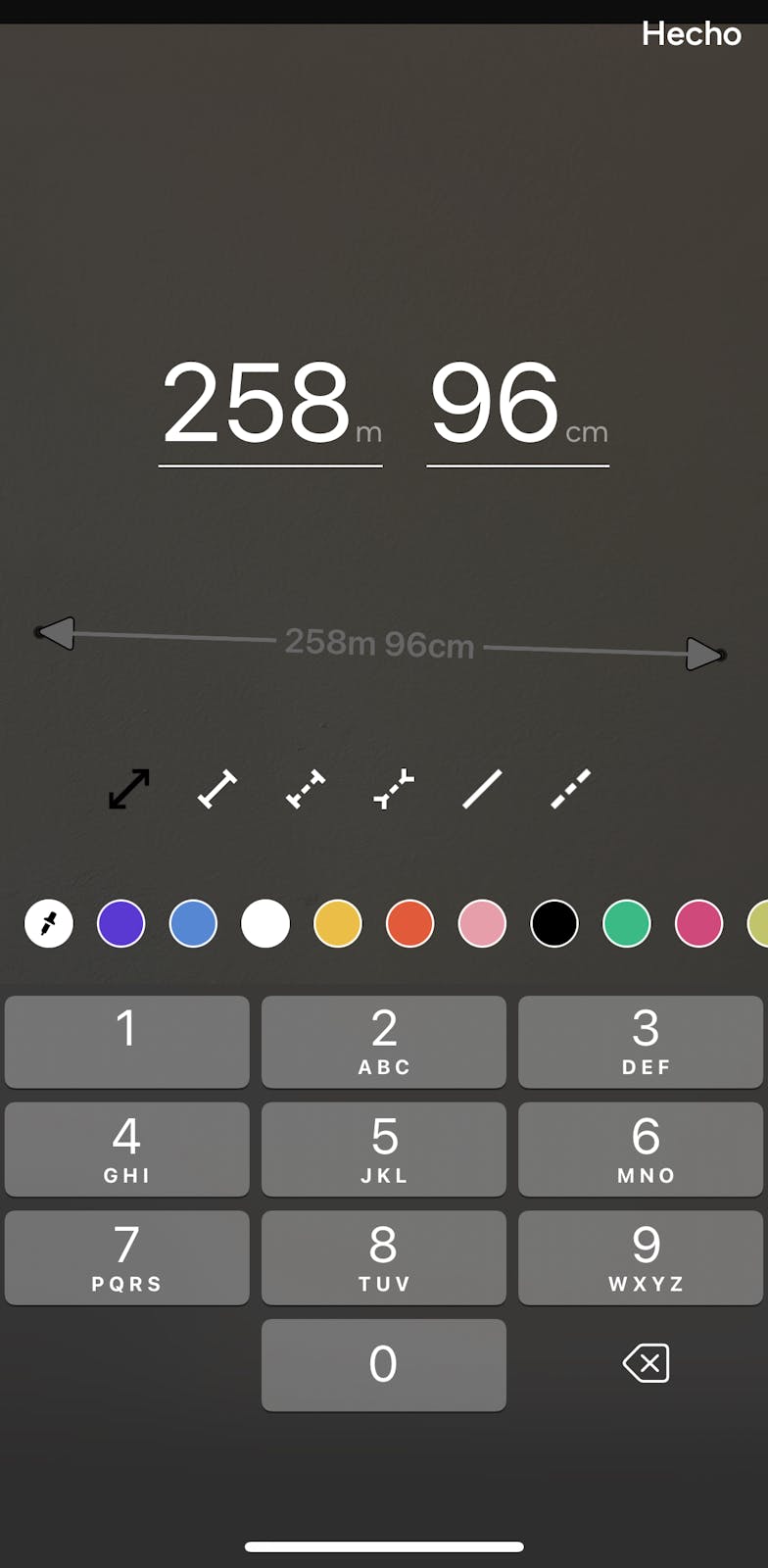Pick the light pink color swatch
768x1568 pixels.
[482, 923]
